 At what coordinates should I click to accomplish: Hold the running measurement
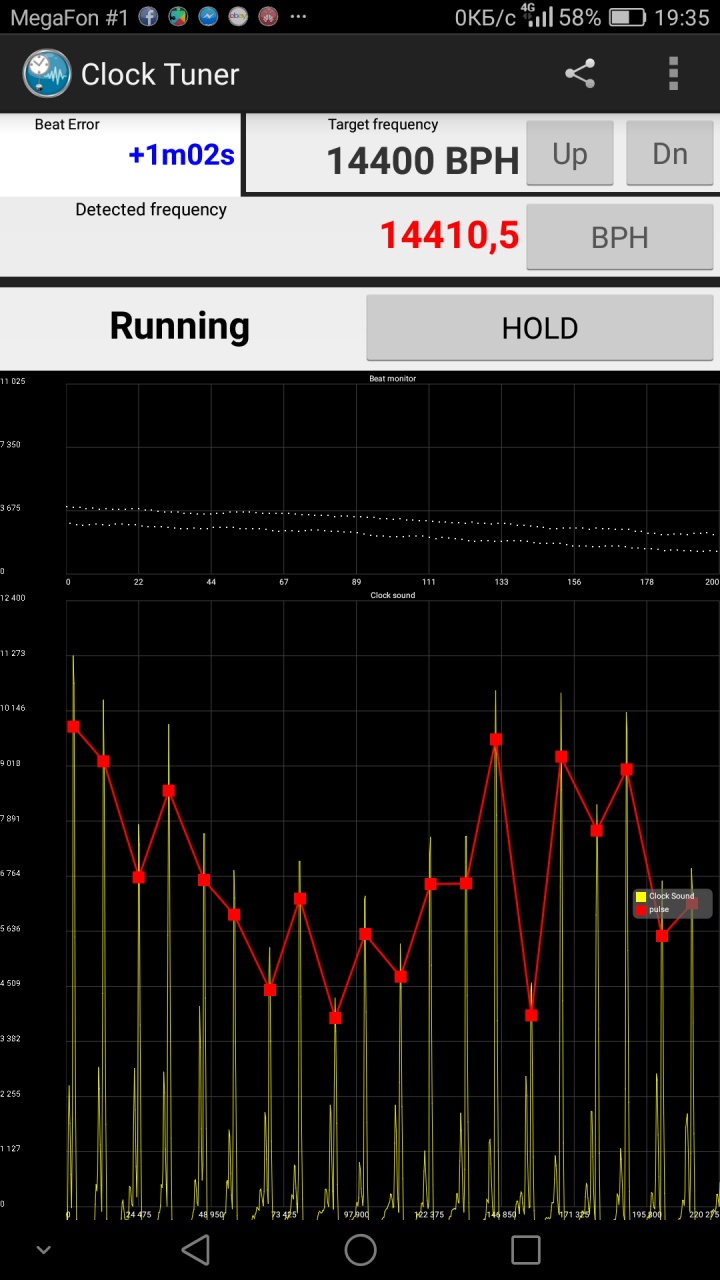[x=539, y=328]
